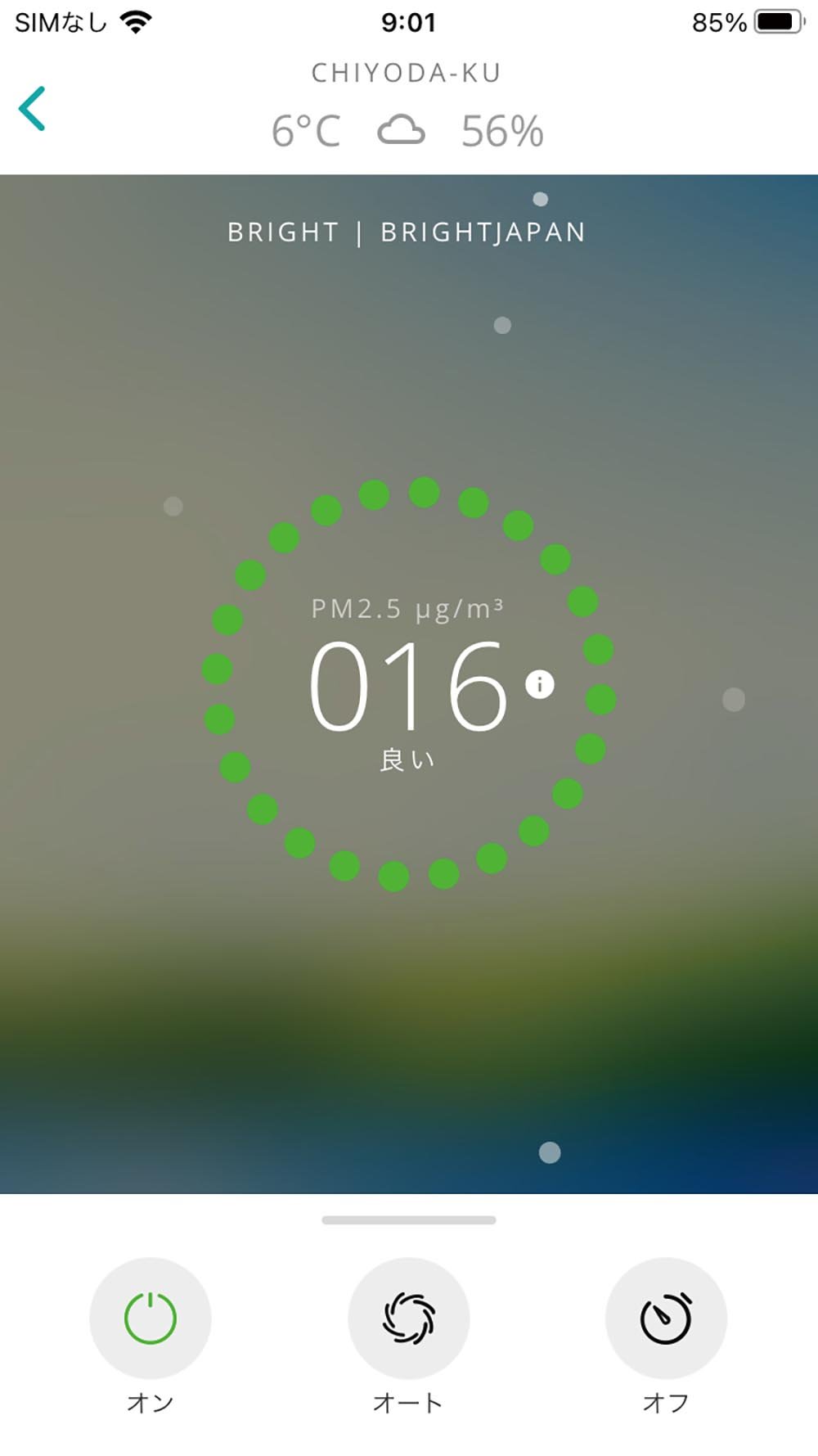Screen dimensions: 818x1456
Task: Tap the bottom panel drag handle
Action: (409, 1220)
